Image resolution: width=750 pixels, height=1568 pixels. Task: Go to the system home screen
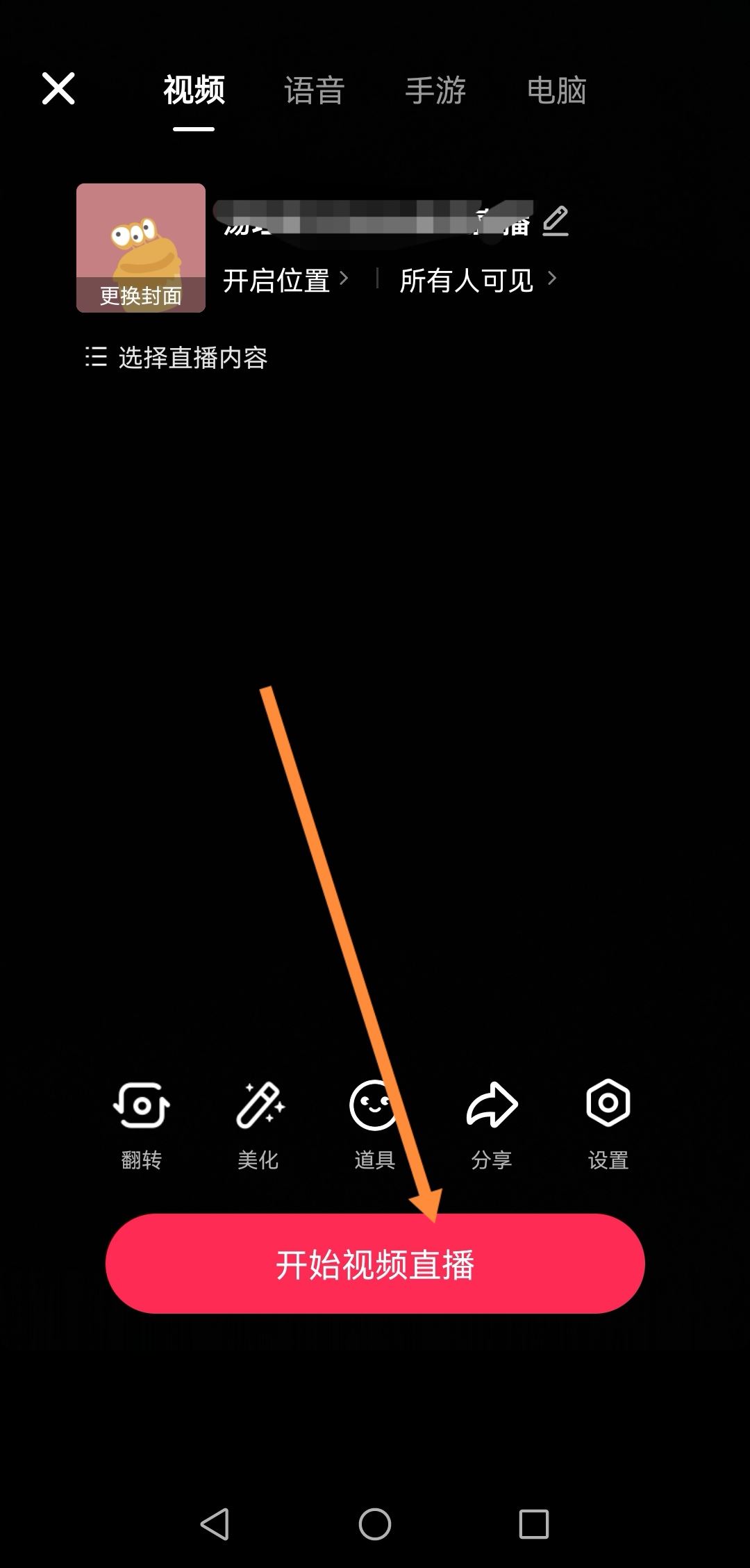click(375, 1524)
